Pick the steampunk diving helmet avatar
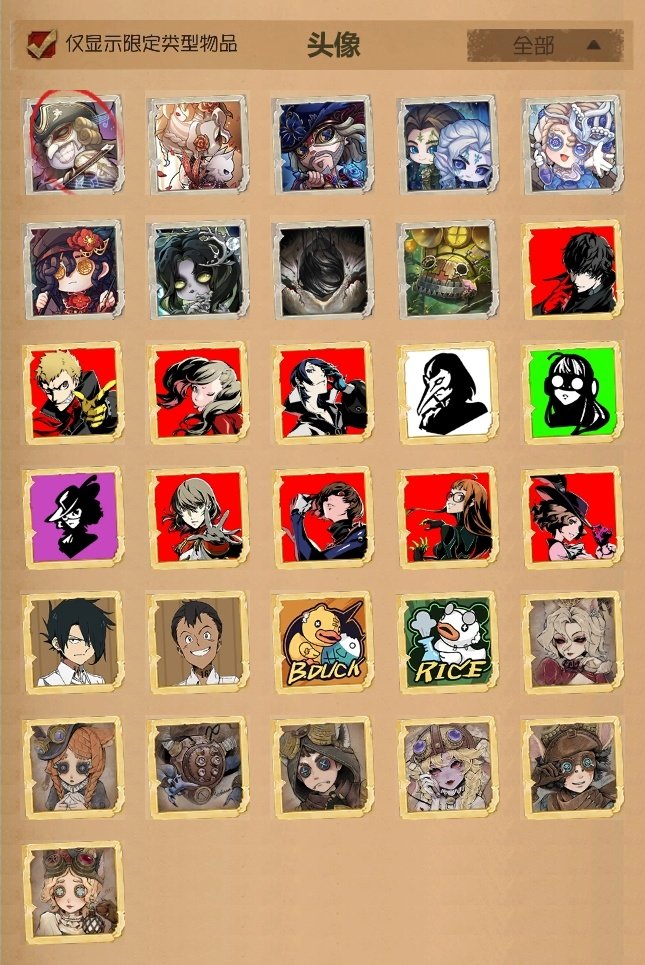Screen dimensions: 645x965 197,766
